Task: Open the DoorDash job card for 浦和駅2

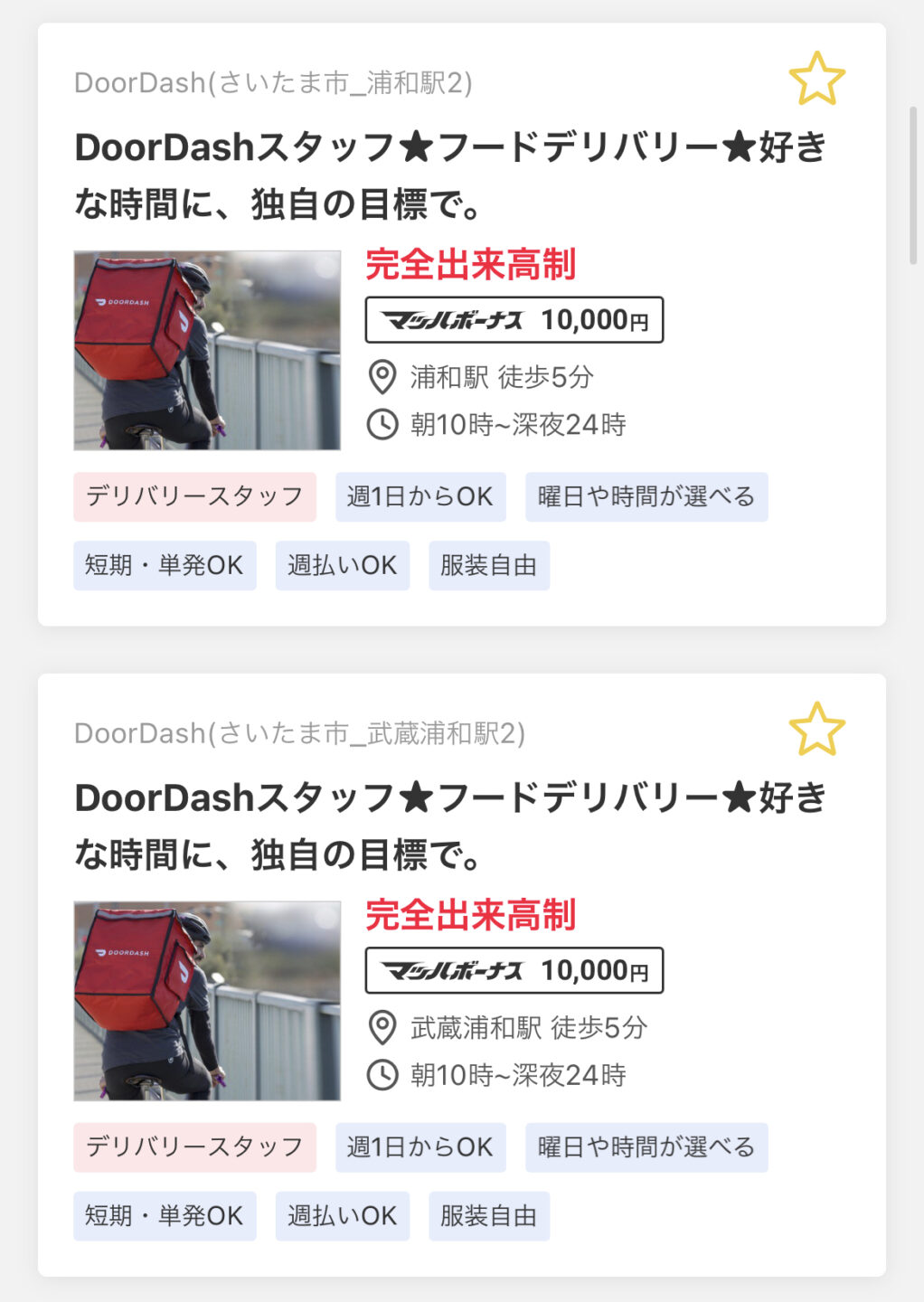Action: tap(449, 175)
